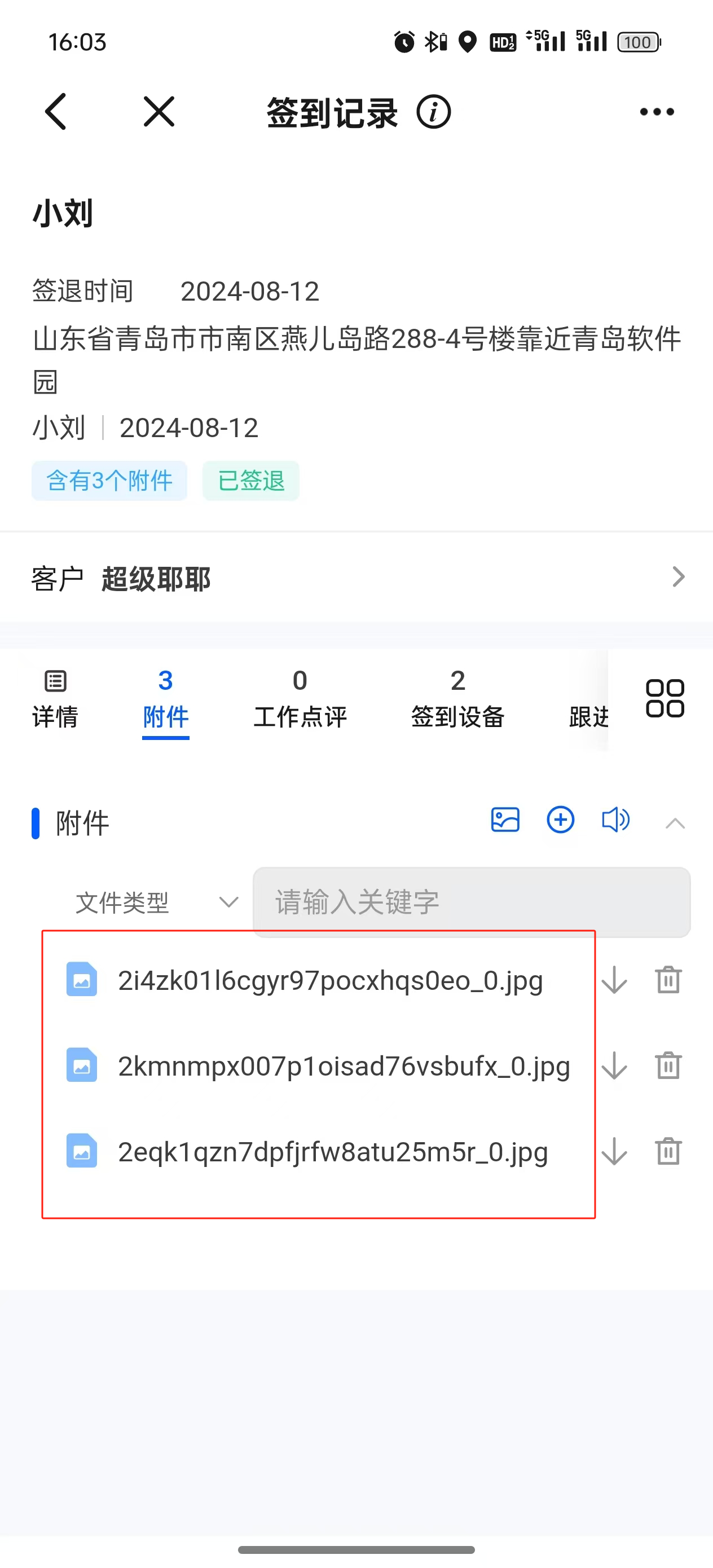The image size is (713, 1568).
Task: Expand the 文件类型 dropdown
Action: coord(155,902)
